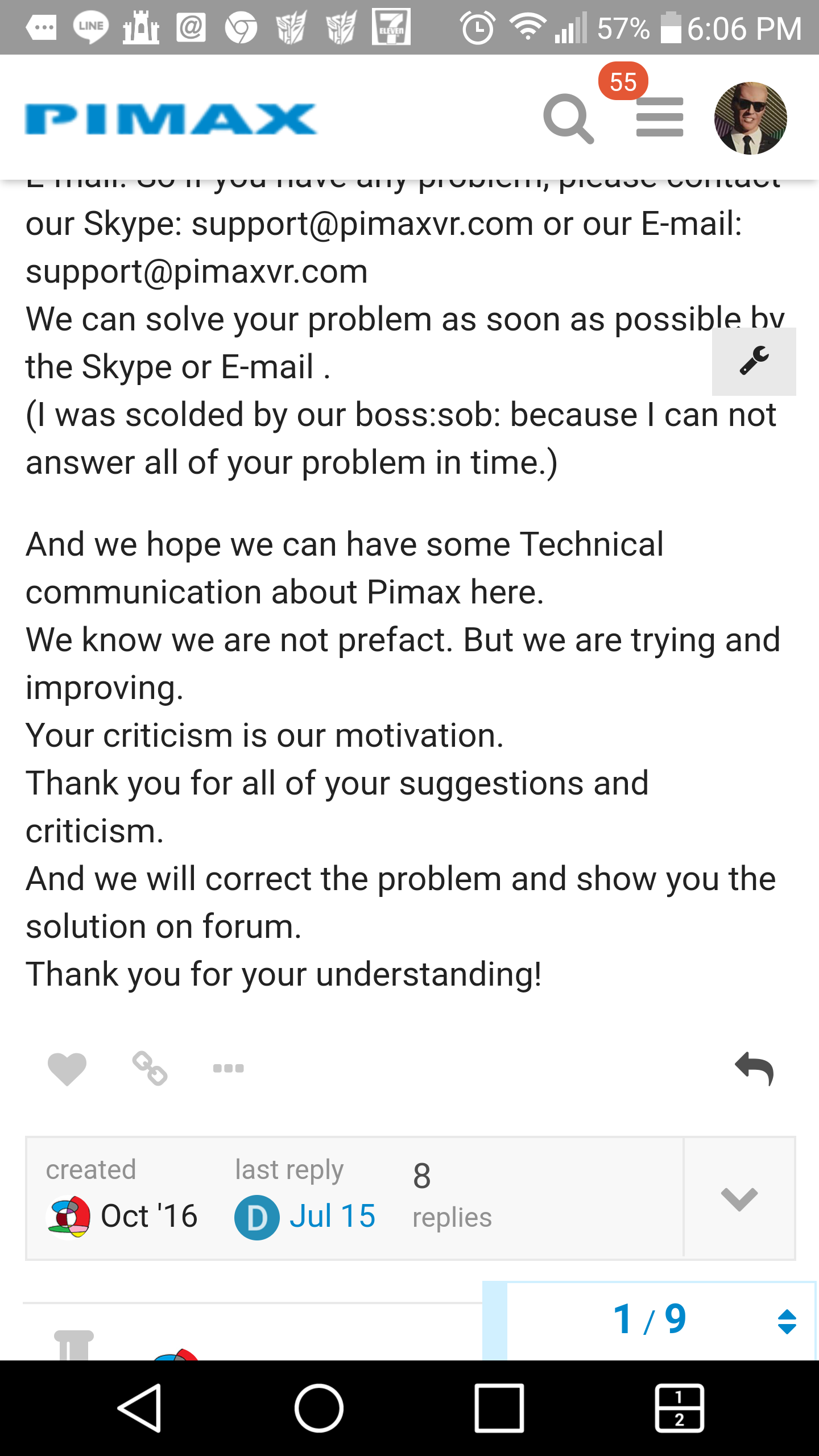Viewport: 819px width, 1456px height.
Task: Open the wrench admin tools button
Action: pyautogui.click(x=754, y=361)
